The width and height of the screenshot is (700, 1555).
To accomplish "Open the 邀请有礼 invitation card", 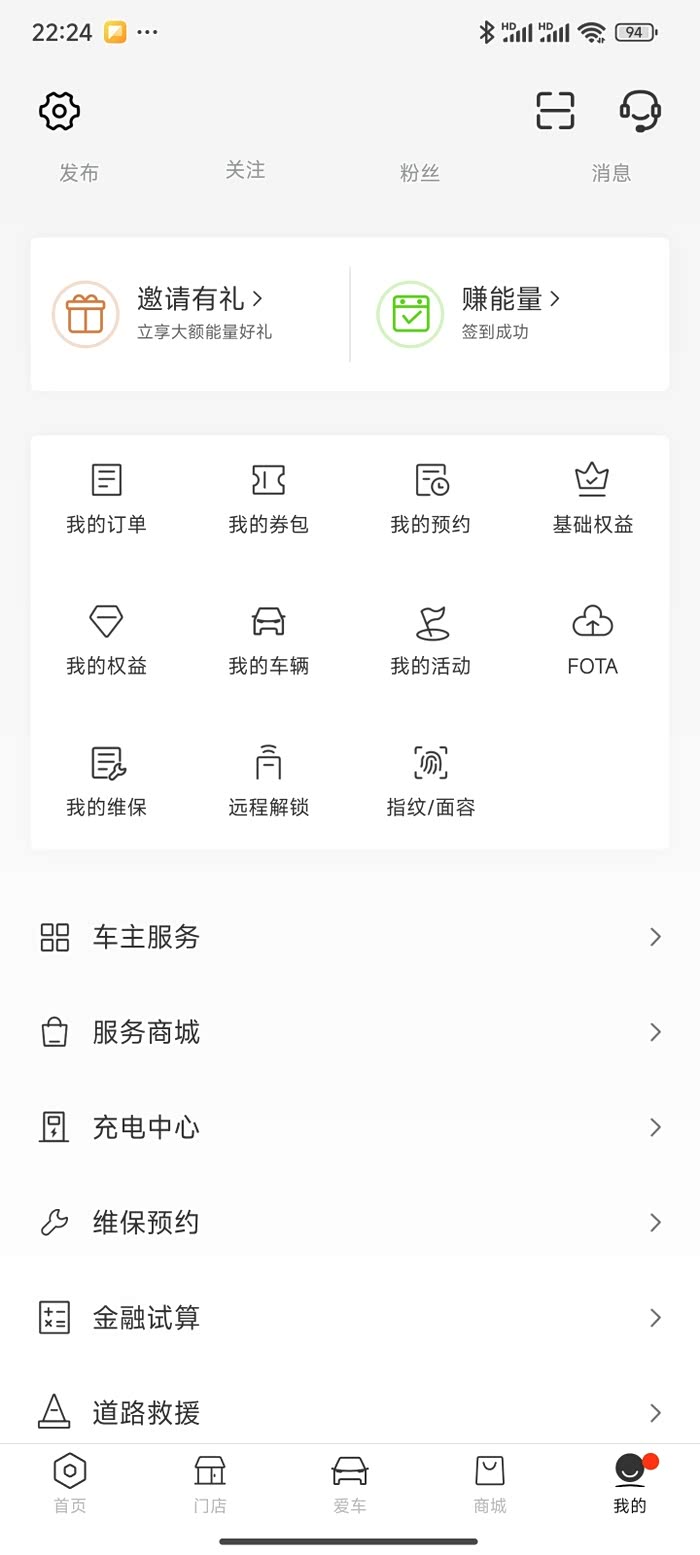I will pos(190,313).
